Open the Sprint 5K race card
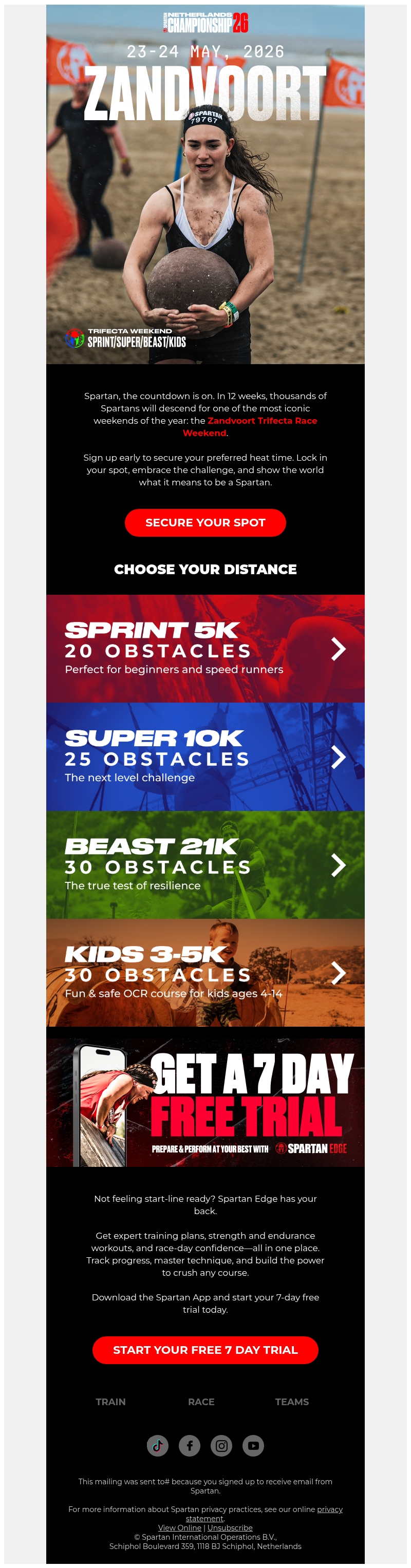This screenshot has height=1568, width=411. (x=205, y=648)
